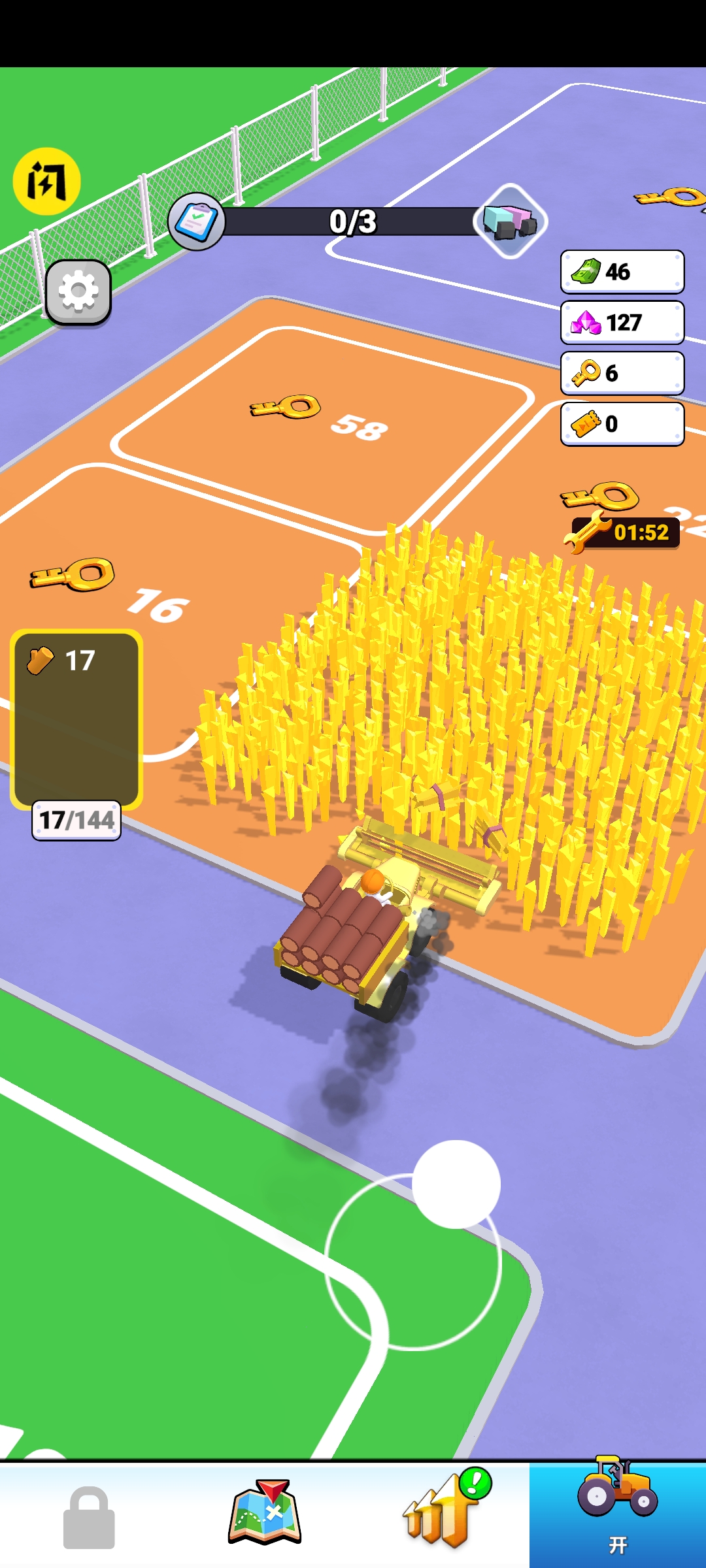Open the settings gear
Image resolution: width=706 pixels, height=1568 pixels.
tap(78, 292)
